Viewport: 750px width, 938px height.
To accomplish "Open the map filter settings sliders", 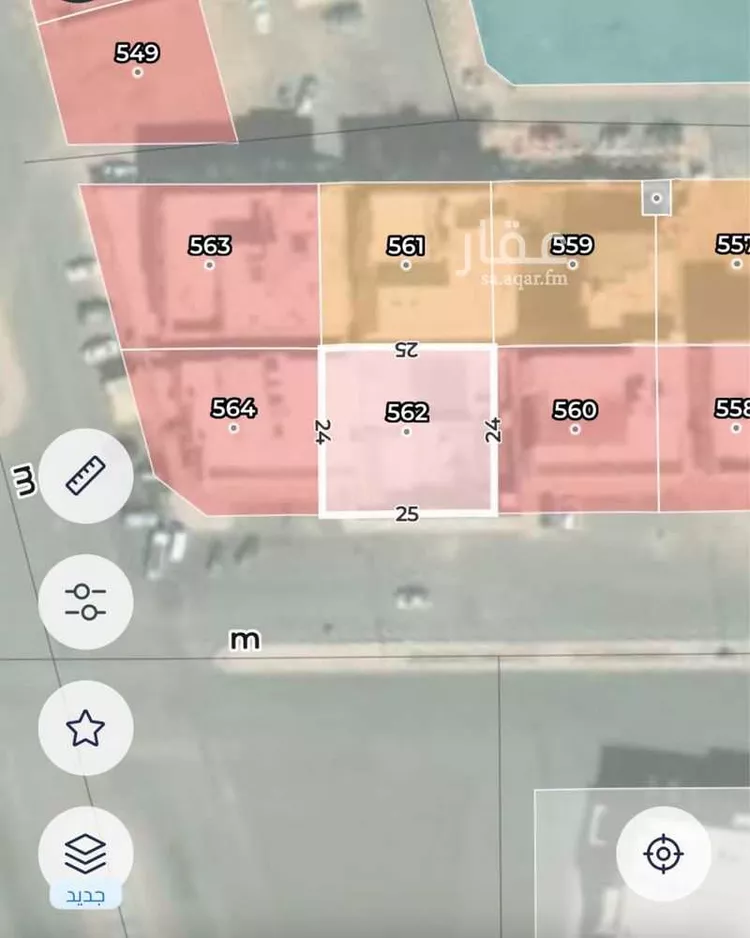I will (85, 602).
